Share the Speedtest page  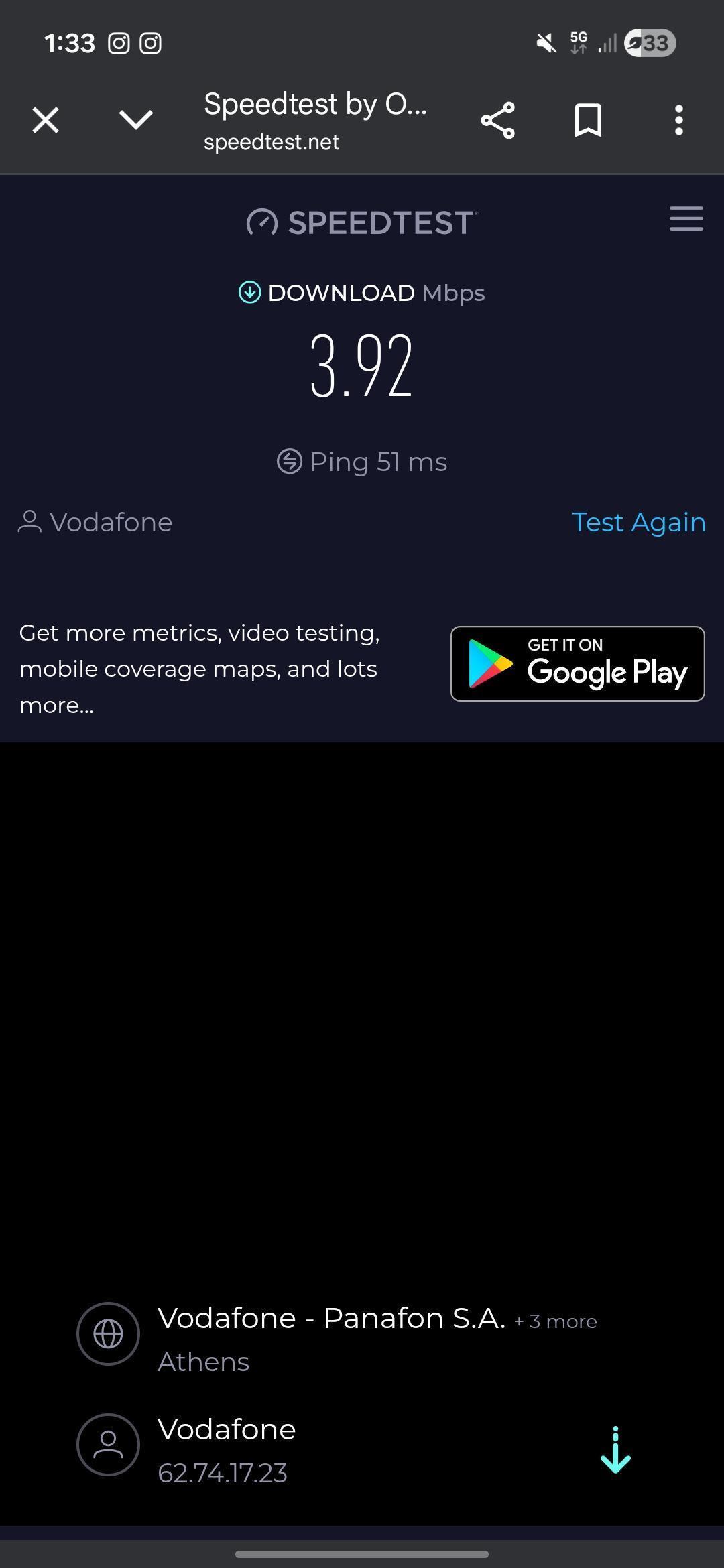tap(497, 121)
